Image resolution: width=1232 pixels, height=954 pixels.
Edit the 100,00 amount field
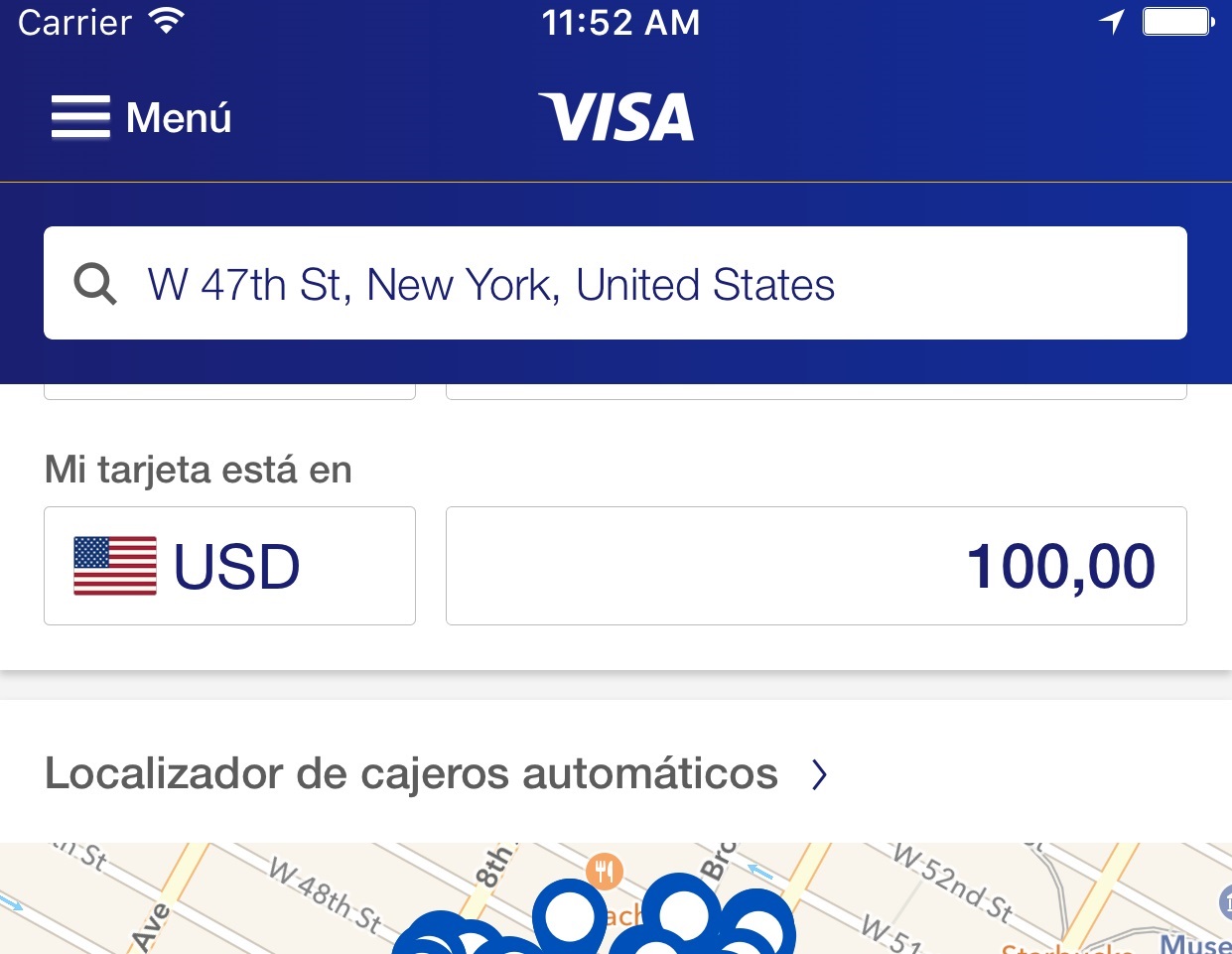815,566
